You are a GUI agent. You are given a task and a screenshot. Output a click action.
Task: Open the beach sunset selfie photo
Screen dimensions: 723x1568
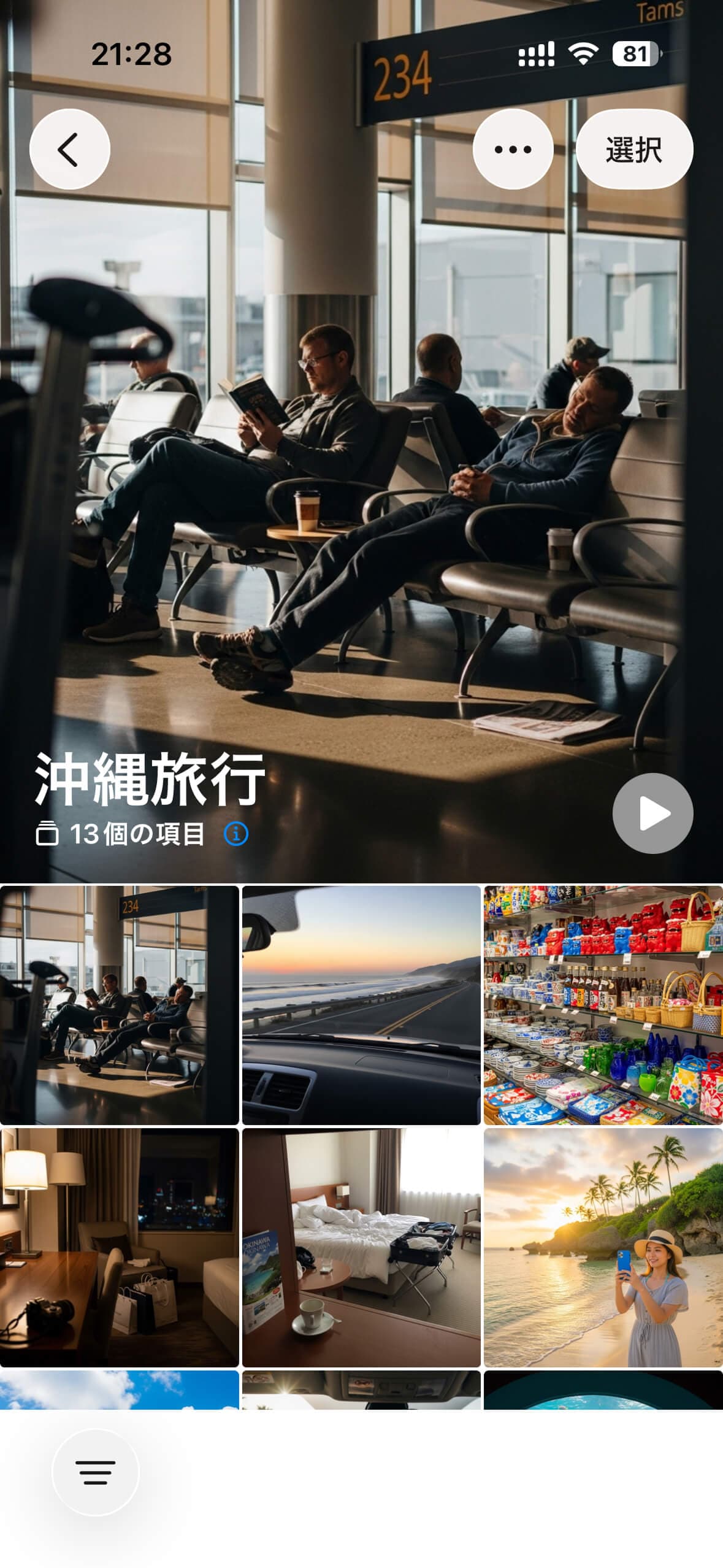click(x=603, y=1247)
